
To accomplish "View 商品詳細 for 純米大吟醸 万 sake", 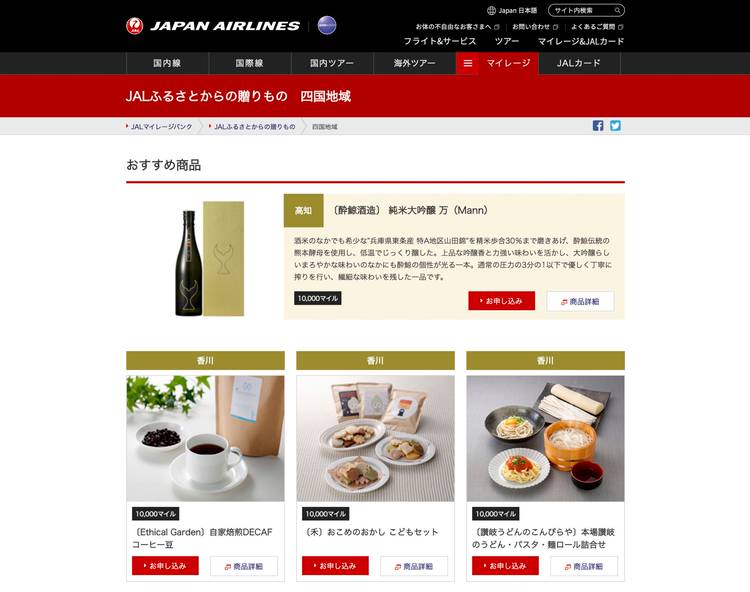I will [x=580, y=301].
